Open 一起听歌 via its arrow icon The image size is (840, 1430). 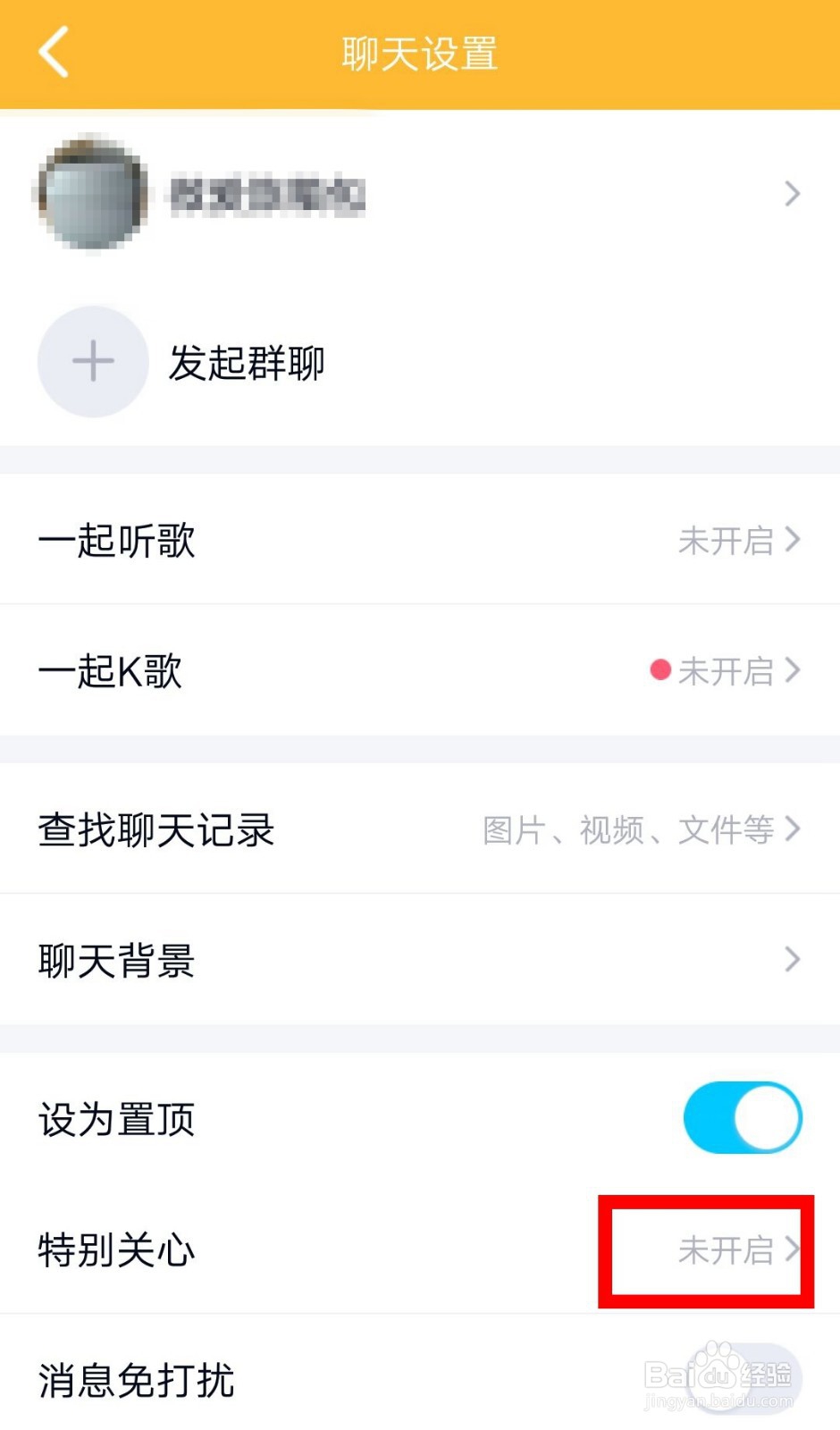(x=792, y=540)
